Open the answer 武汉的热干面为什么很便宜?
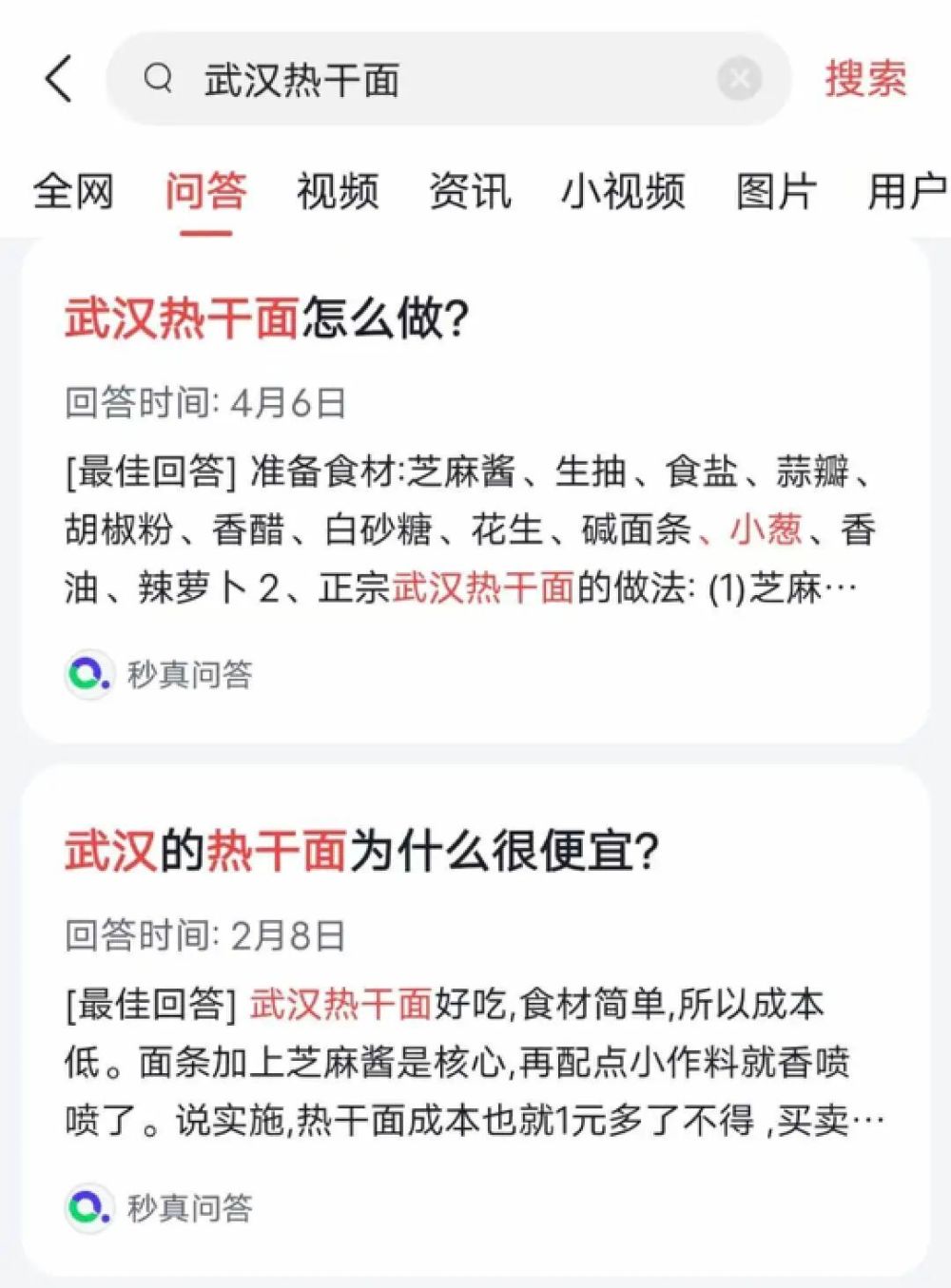The image size is (951, 1288). click(361, 851)
